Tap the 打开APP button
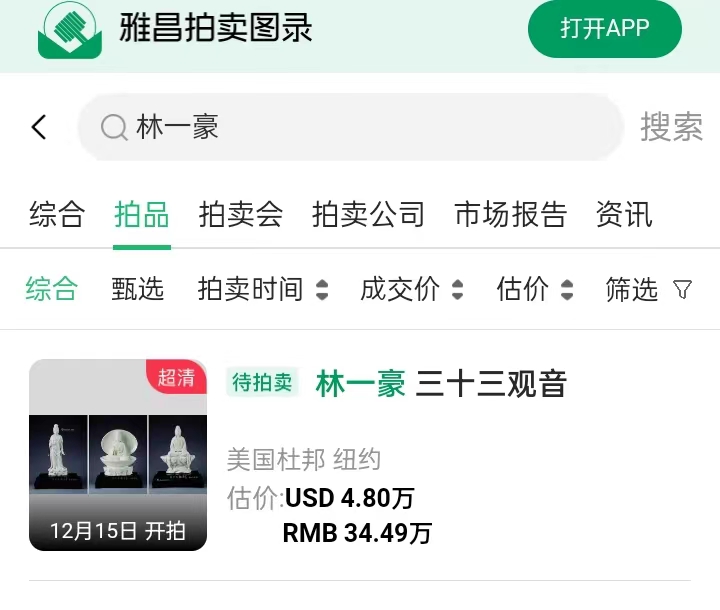720x610 pixels. point(605,29)
